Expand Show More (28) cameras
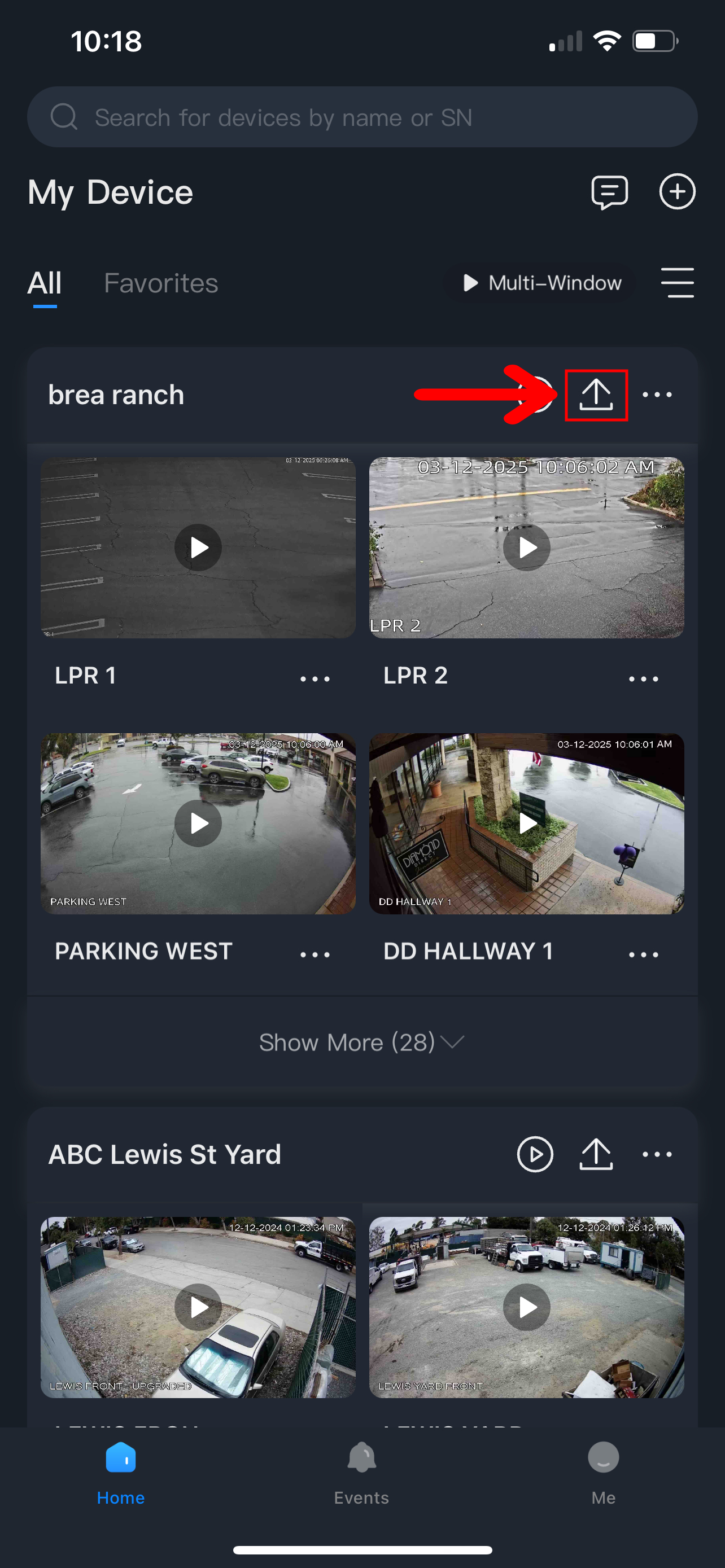725x1568 pixels. 361,1043
